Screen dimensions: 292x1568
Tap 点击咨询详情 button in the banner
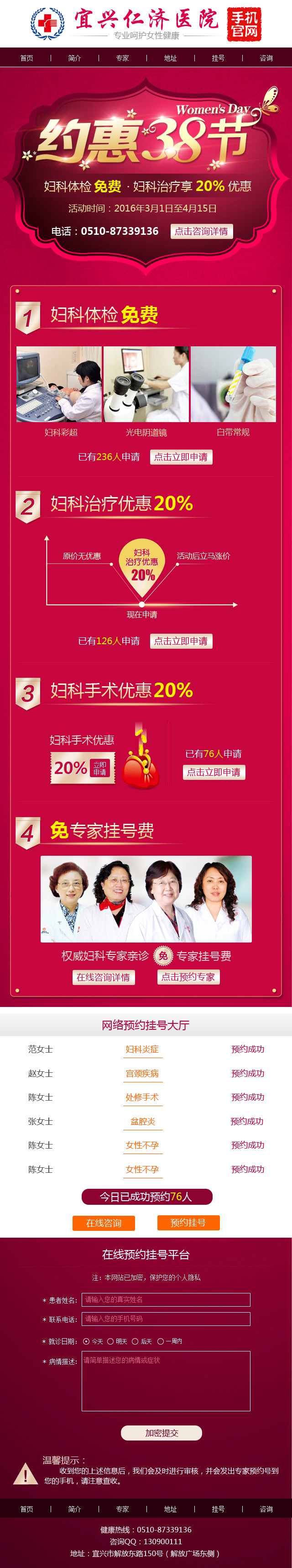(201, 231)
